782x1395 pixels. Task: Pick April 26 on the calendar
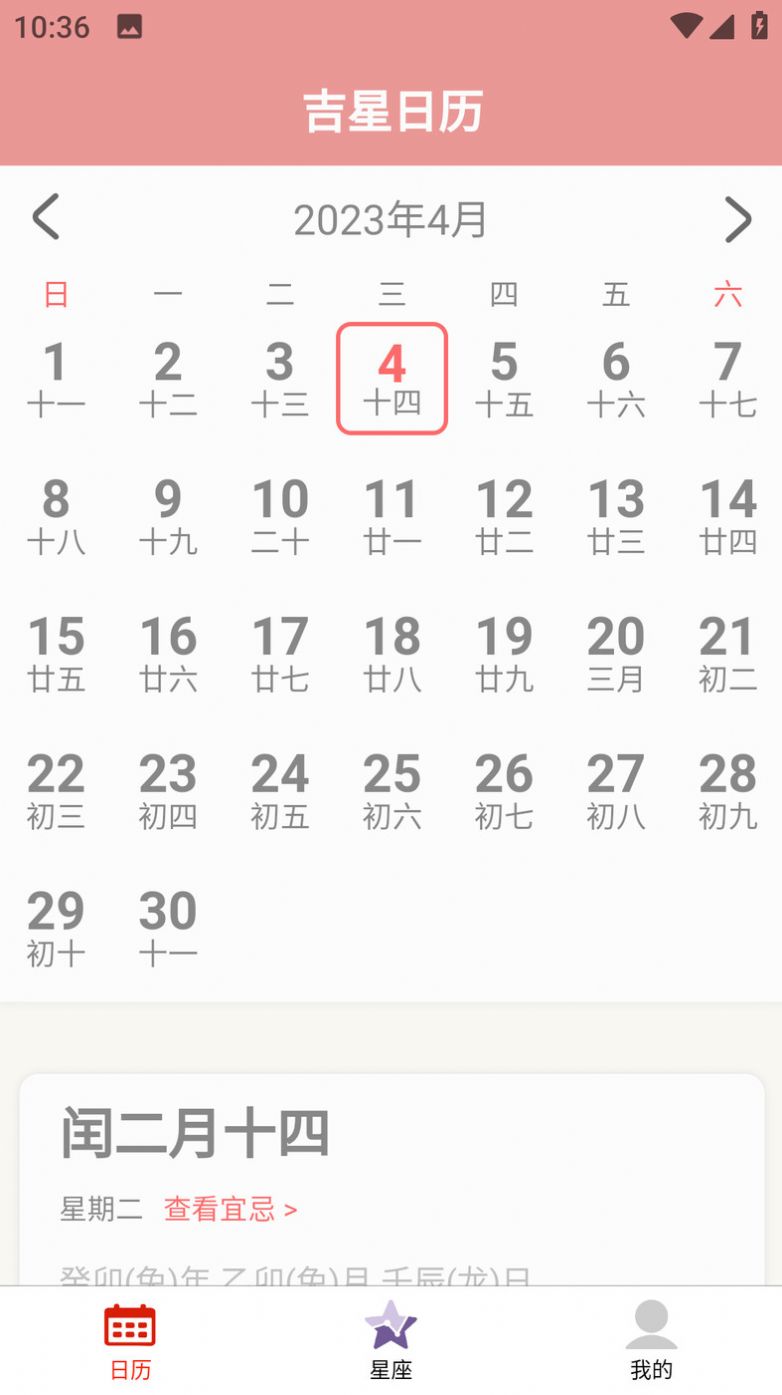pos(504,789)
